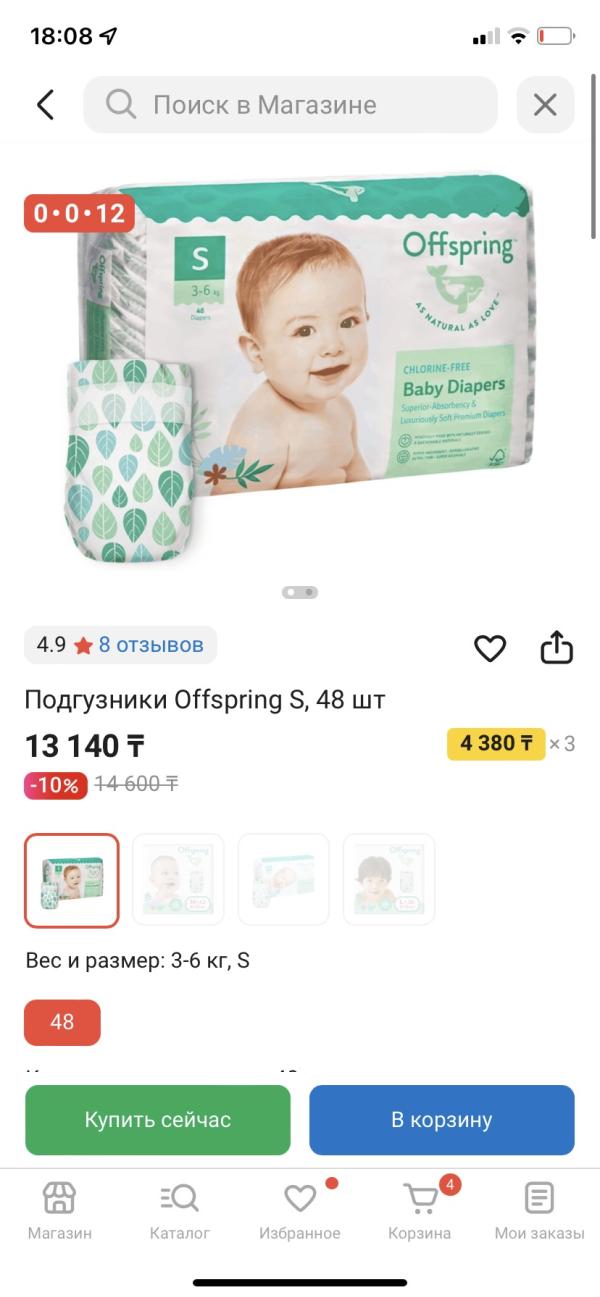This screenshot has height=1297, width=600.
Task: Share this product
Action: pyautogui.click(x=557, y=648)
